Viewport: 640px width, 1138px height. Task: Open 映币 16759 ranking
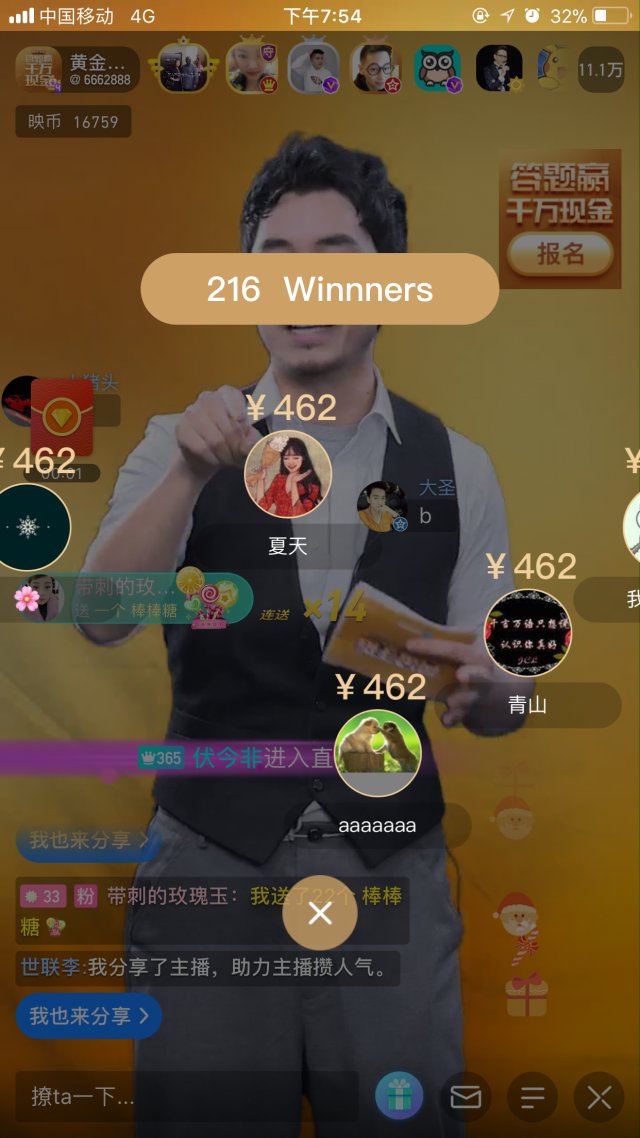click(73, 122)
